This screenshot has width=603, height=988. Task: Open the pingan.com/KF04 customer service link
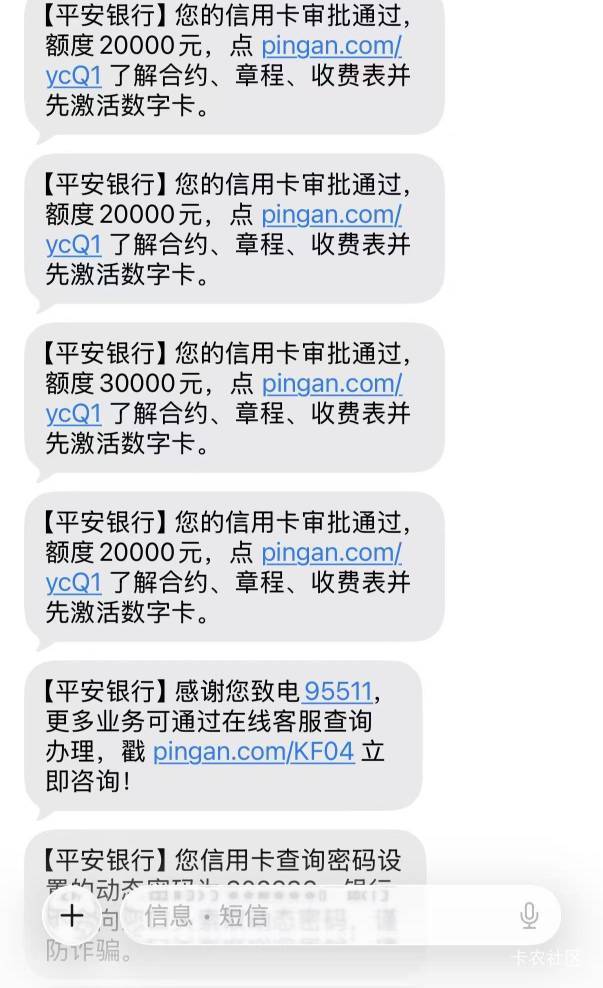tap(254, 751)
